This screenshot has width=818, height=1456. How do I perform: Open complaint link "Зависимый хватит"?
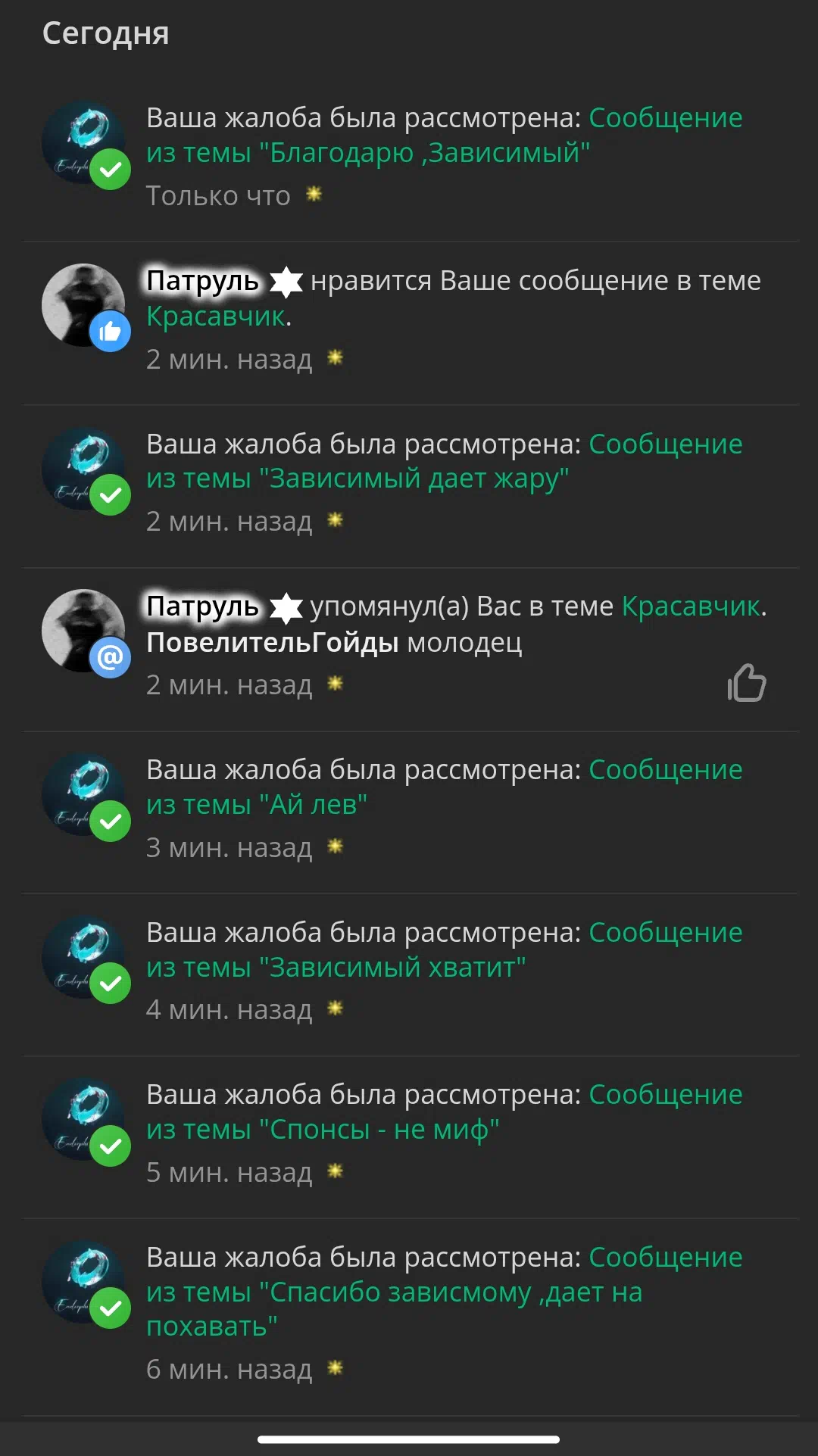445,949
